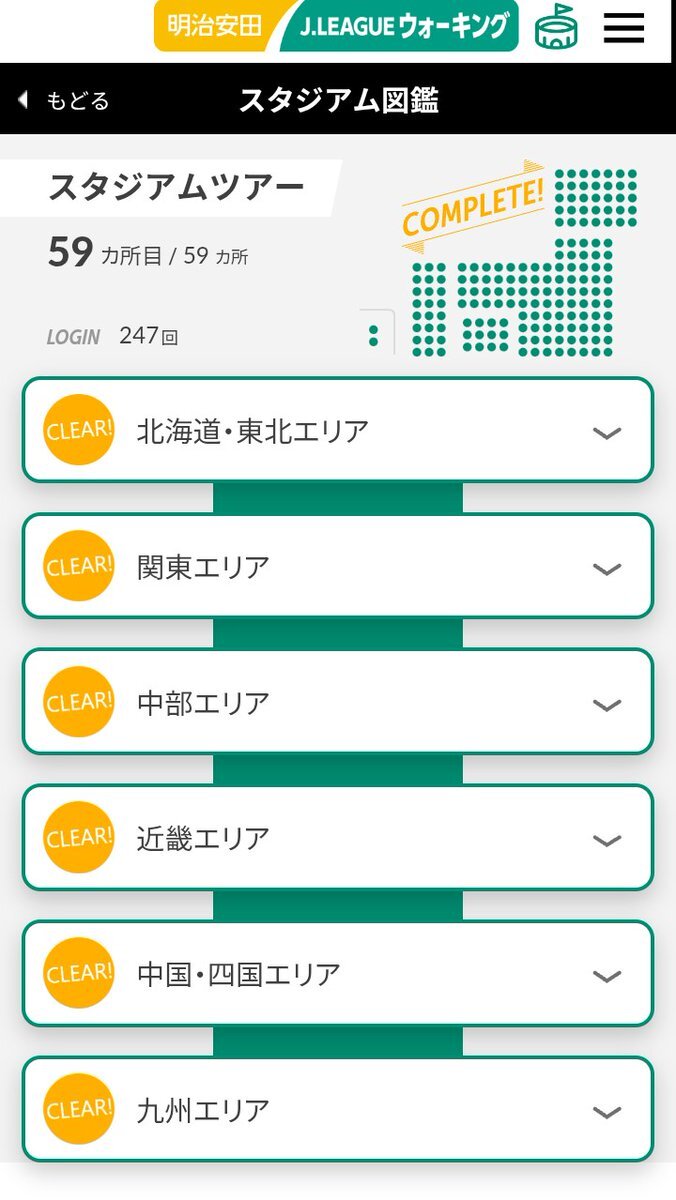Go back with もどる
Screen dimensions: 676x1200
tap(64, 100)
